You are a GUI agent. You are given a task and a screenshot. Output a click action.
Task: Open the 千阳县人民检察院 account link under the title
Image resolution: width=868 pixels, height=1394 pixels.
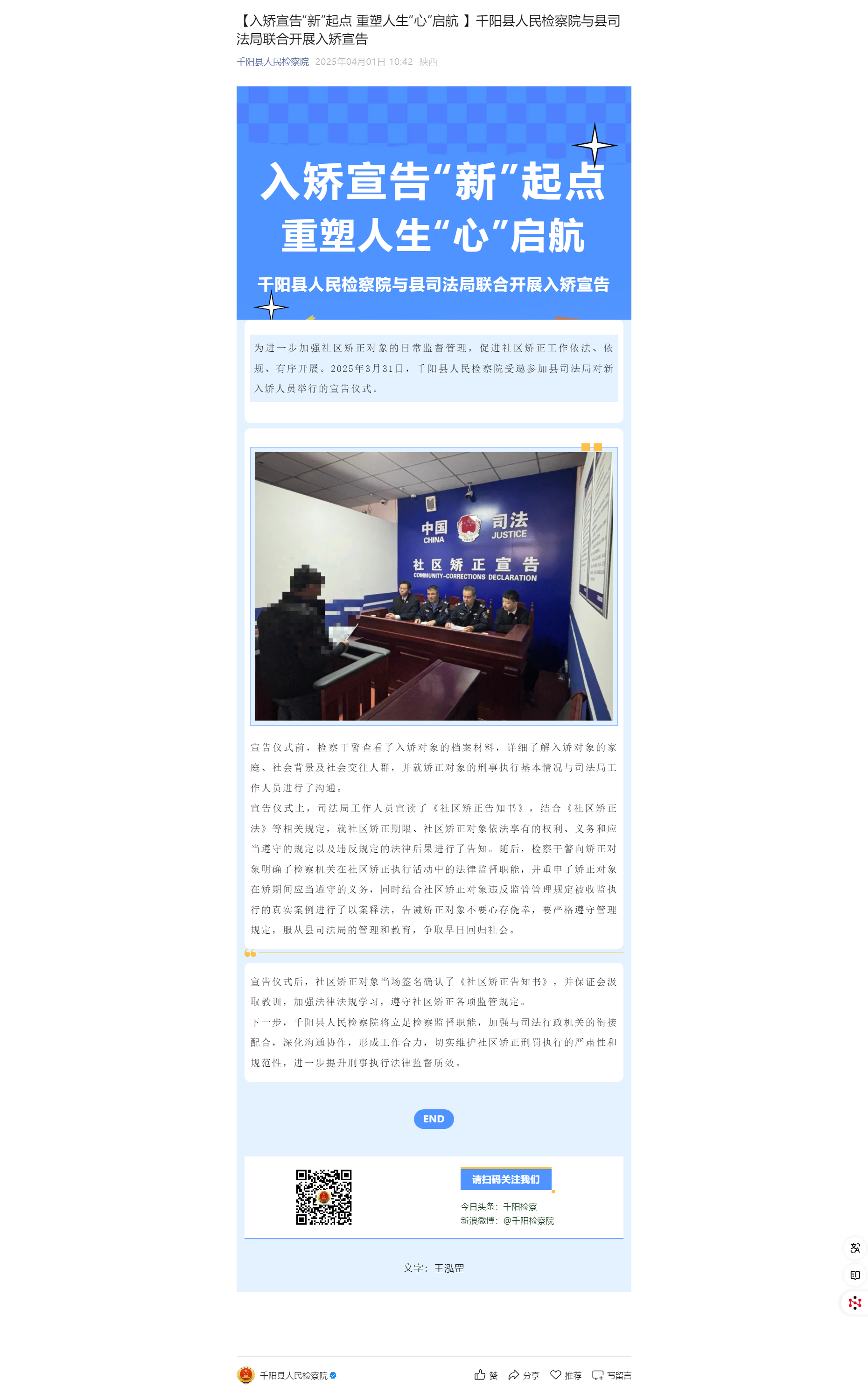click(x=273, y=62)
